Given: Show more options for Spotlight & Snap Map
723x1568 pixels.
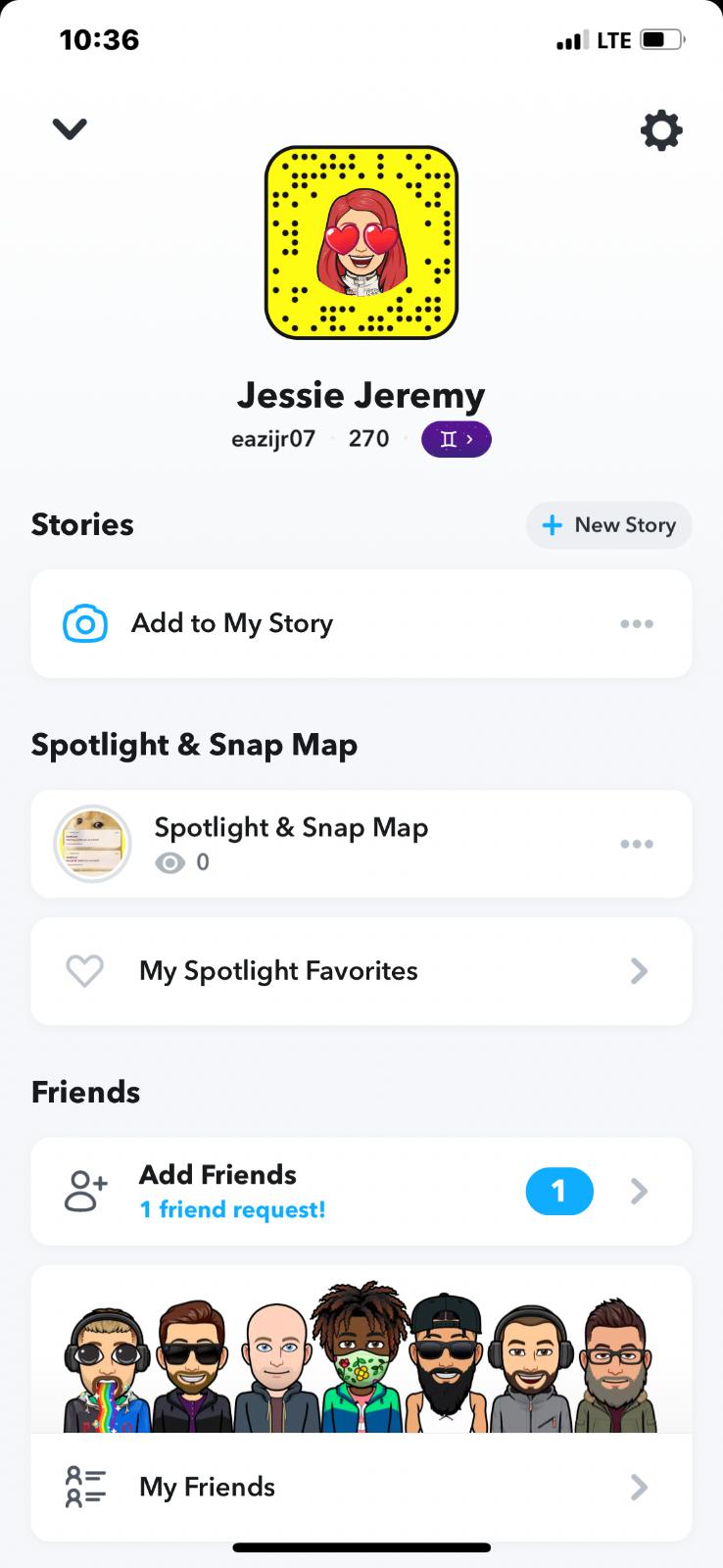Looking at the screenshot, I should (x=637, y=844).
